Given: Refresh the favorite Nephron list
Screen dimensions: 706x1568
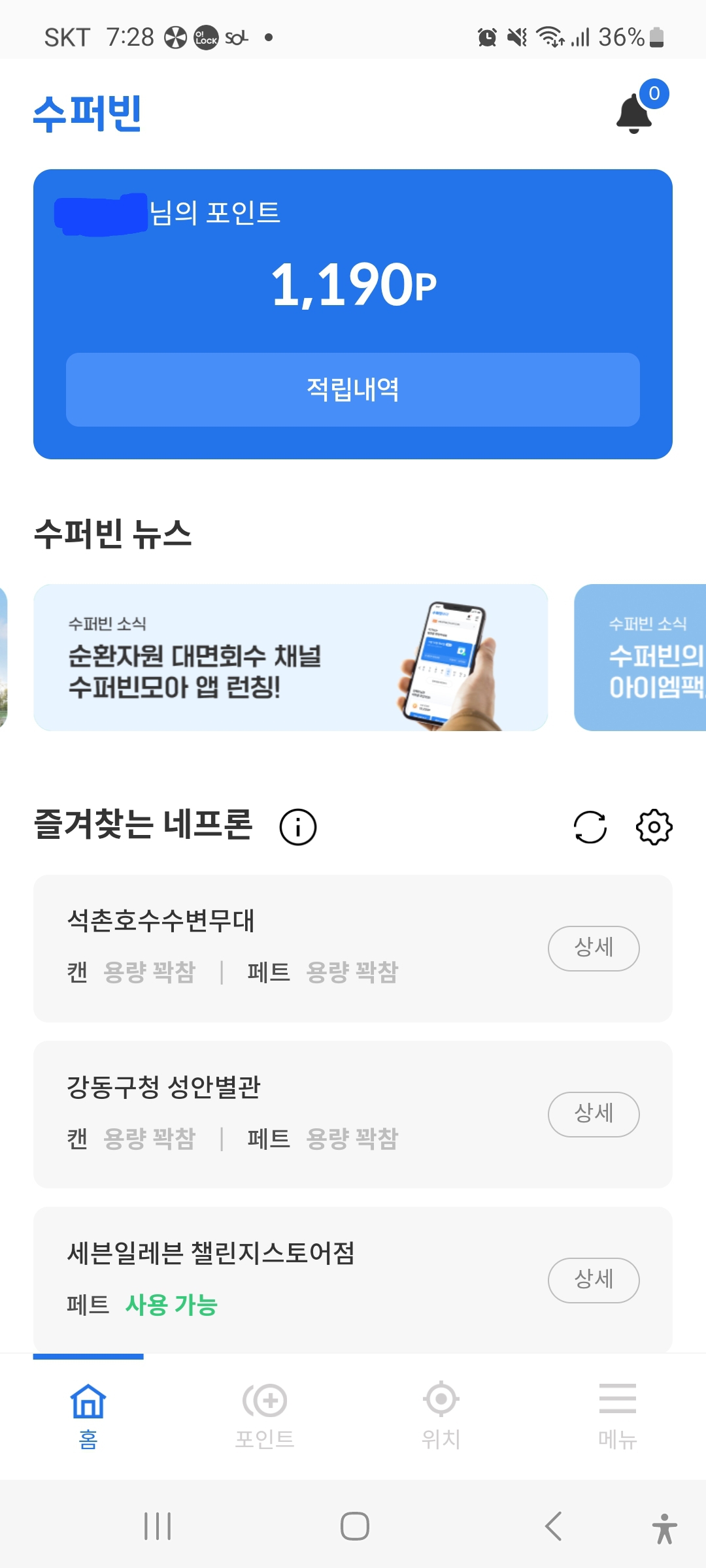Looking at the screenshot, I should point(590,827).
